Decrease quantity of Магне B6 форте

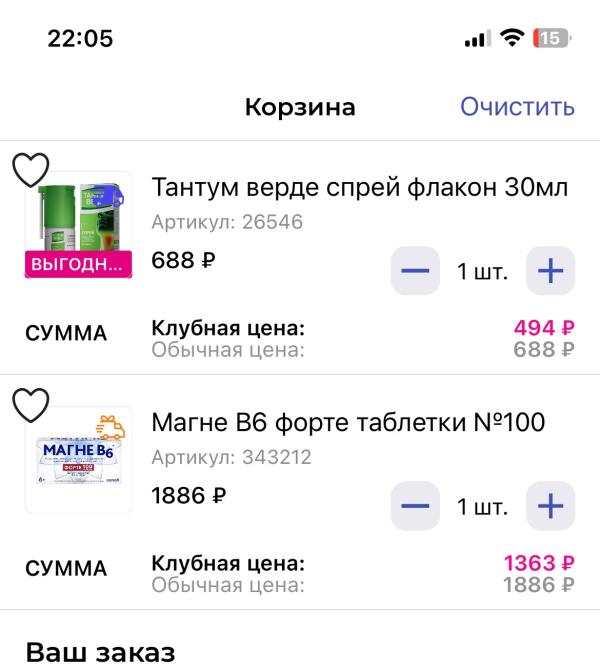coord(415,506)
